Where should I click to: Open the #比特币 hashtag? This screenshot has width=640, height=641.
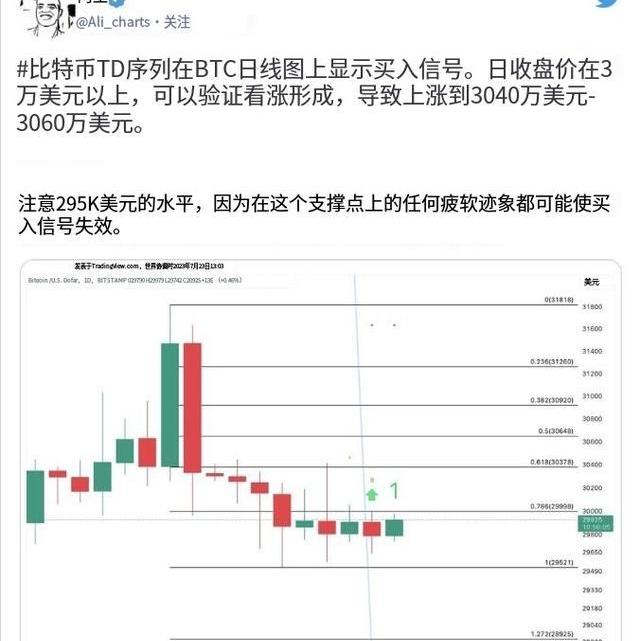(x=53, y=71)
